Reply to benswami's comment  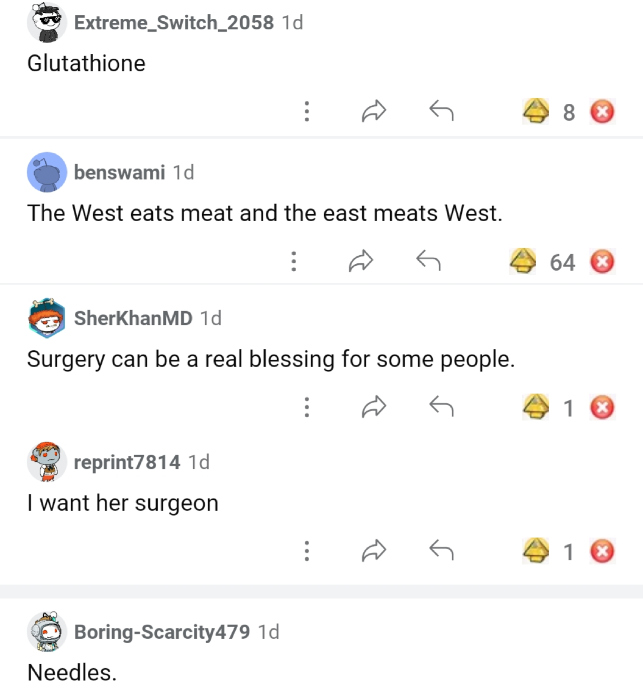click(428, 262)
